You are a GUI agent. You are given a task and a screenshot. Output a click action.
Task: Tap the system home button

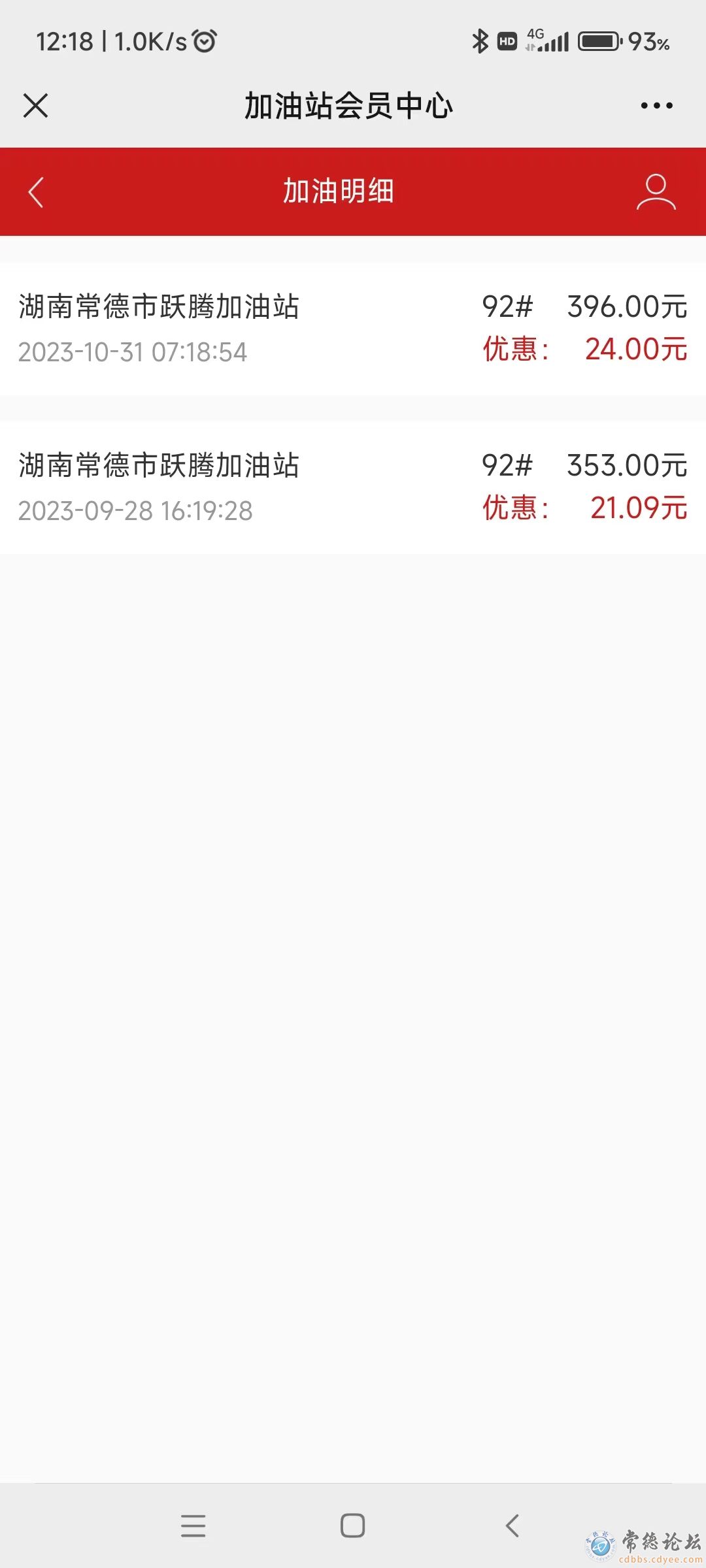pyautogui.click(x=352, y=1526)
